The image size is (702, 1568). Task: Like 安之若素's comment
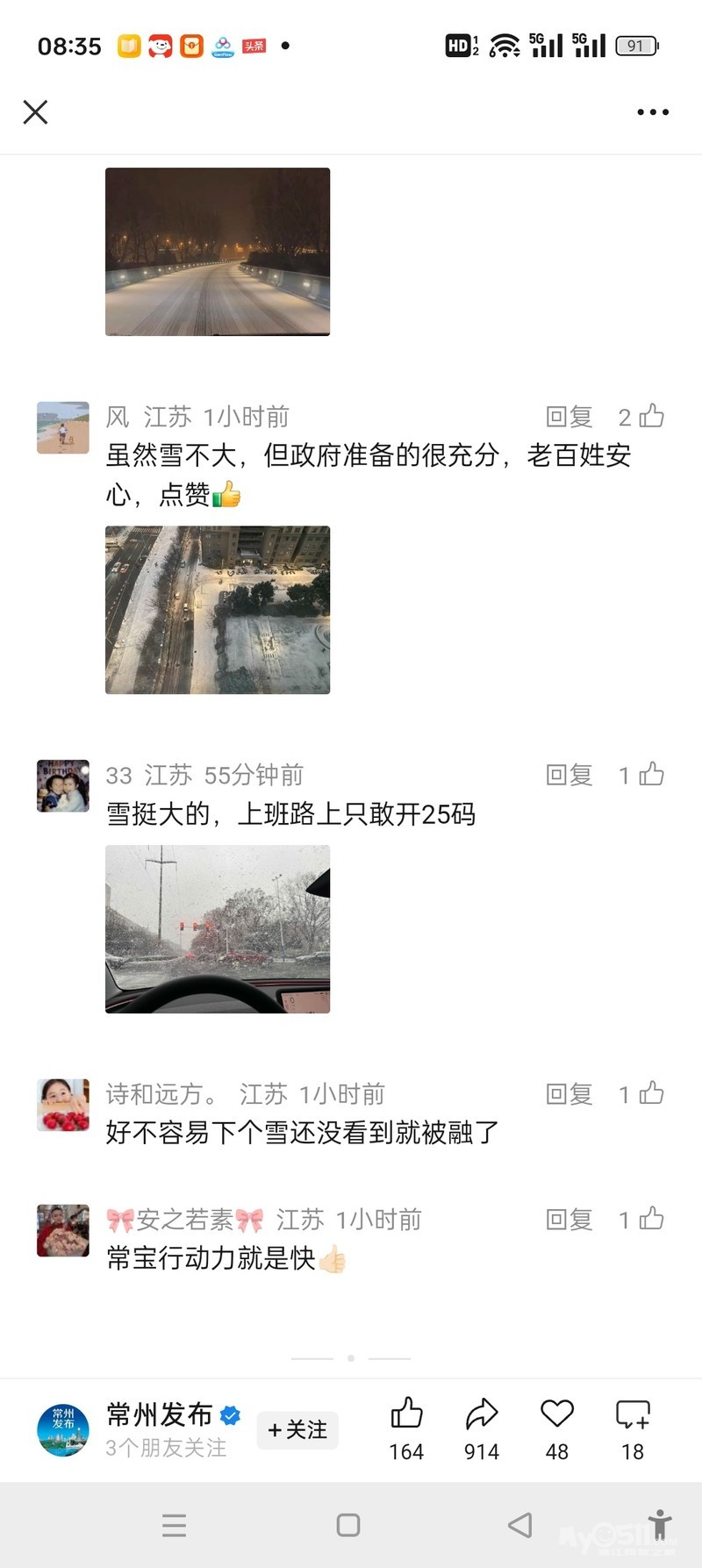[x=651, y=1219]
